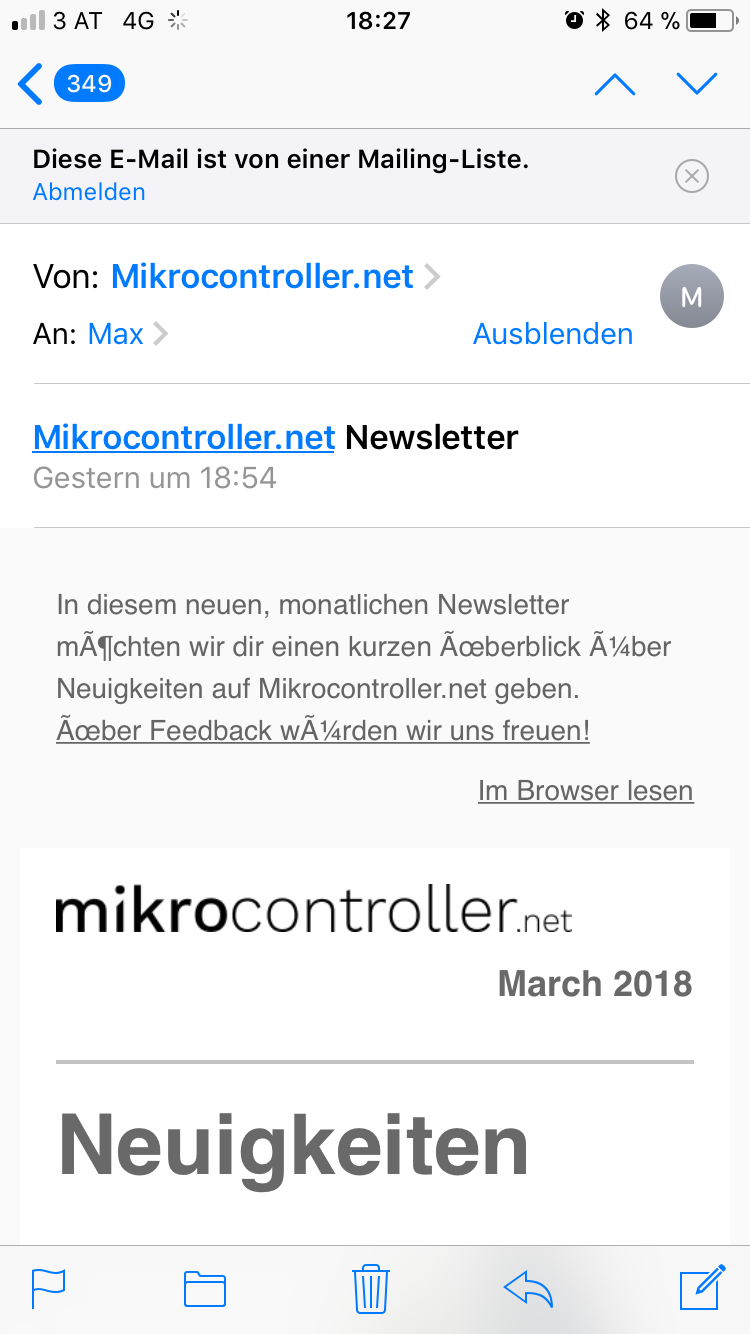Flag this email
The image size is (750, 1334).
point(48,1288)
